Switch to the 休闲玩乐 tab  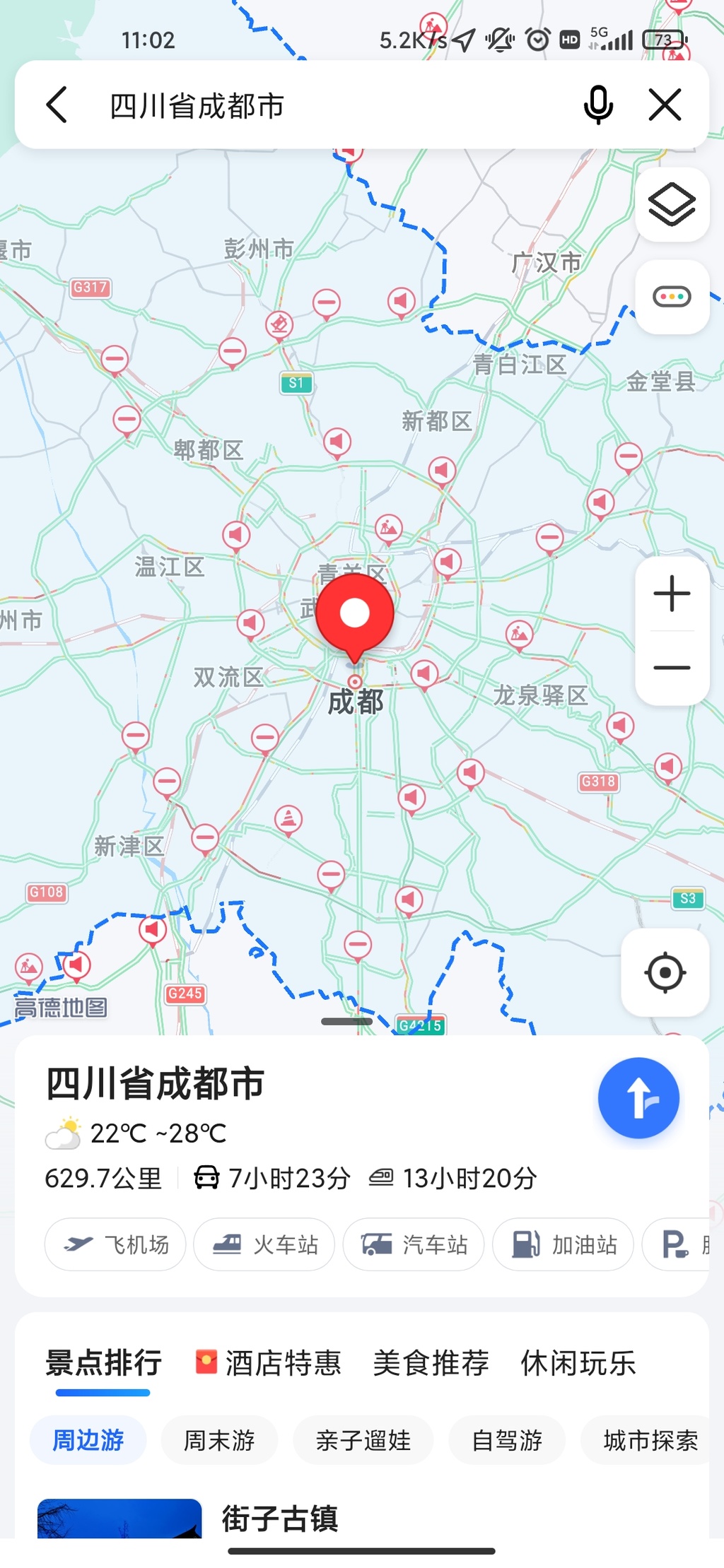pyautogui.click(x=578, y=1363)
